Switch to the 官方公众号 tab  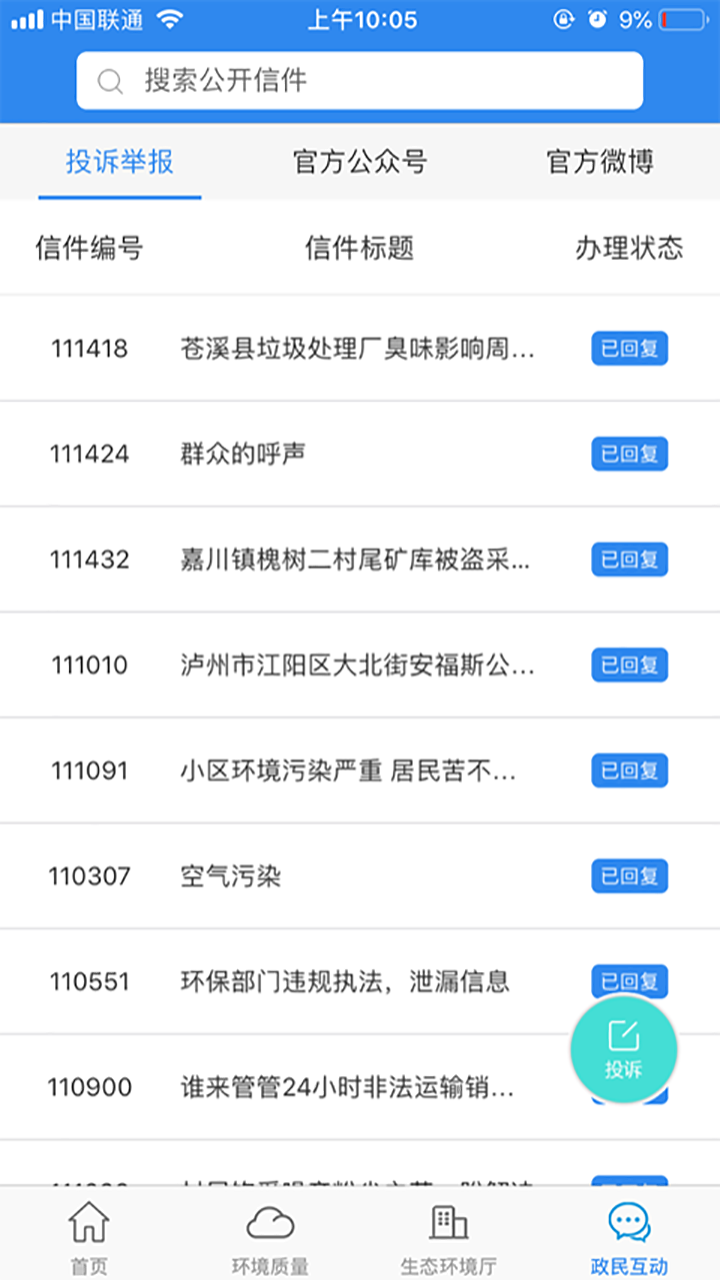[360, 162]
